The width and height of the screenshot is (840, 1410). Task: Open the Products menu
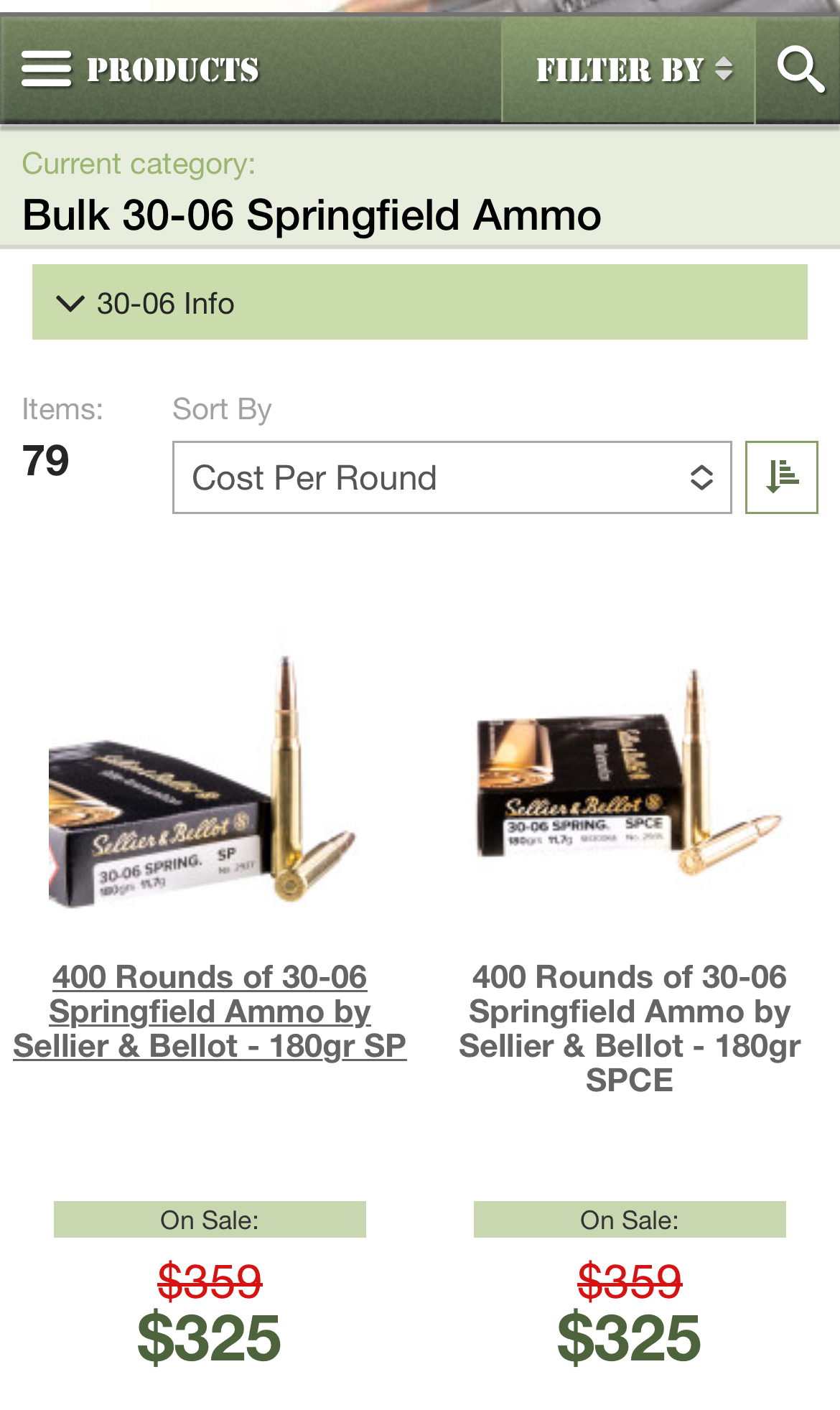pyautogui.click(x=140, y=70)
